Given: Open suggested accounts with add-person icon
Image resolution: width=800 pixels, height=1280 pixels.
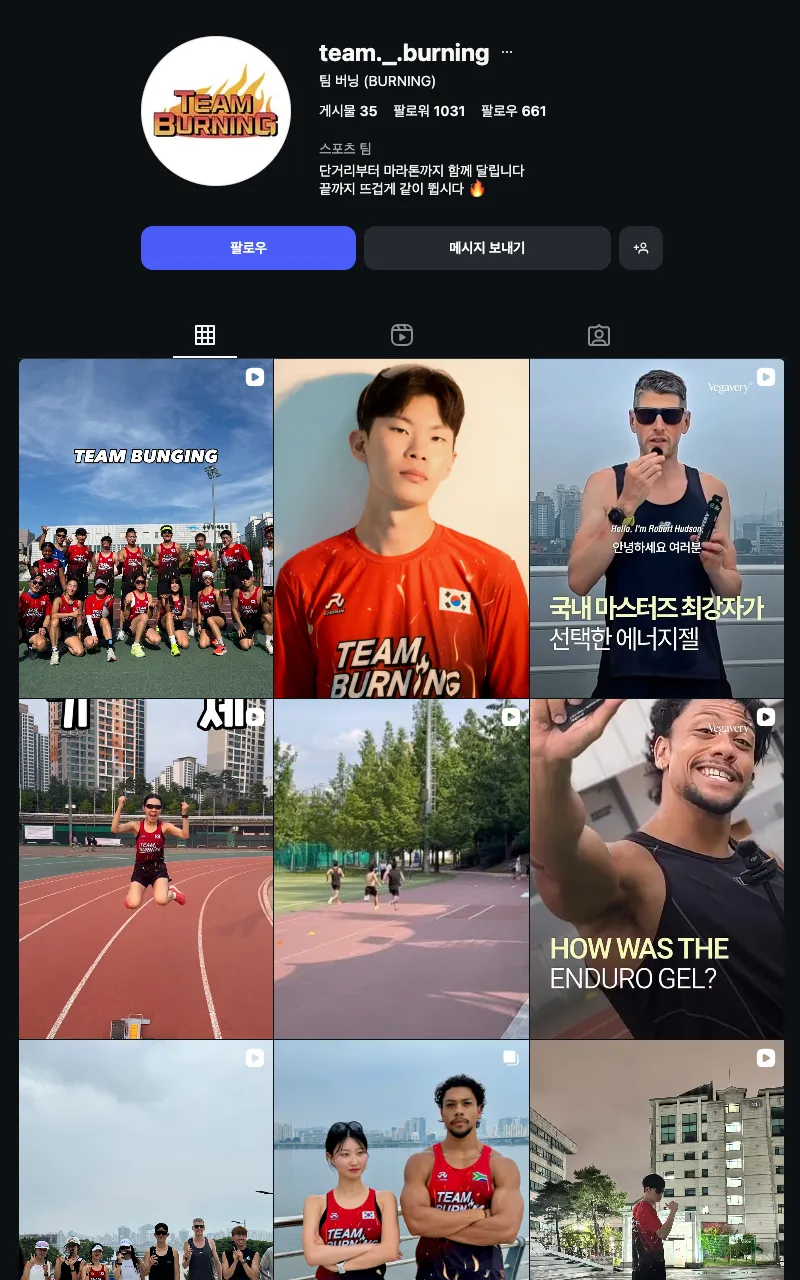Looking at the screenshot, I should pos(641,248).
